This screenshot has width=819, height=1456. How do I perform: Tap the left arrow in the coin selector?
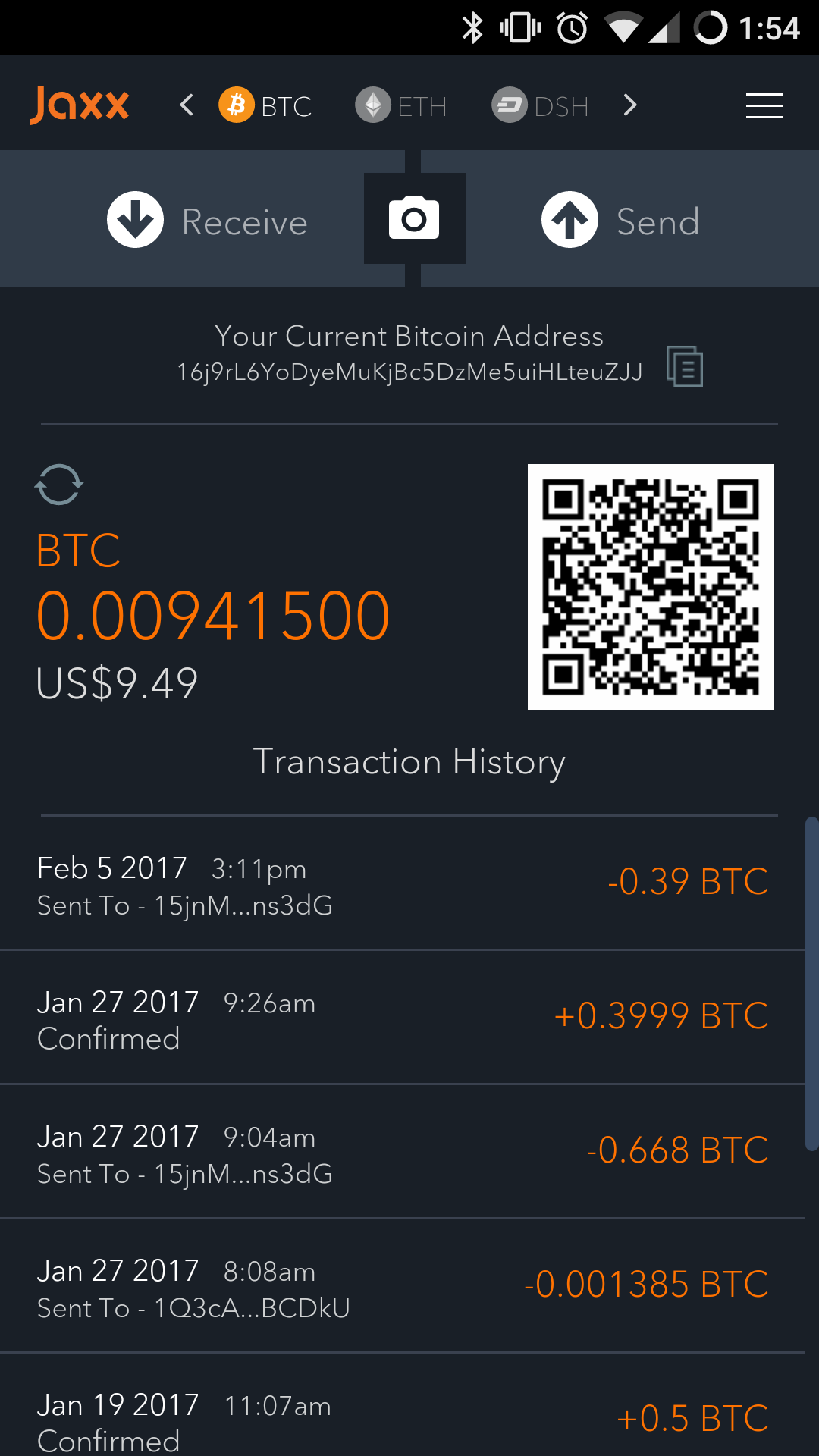tap(187, 105)
